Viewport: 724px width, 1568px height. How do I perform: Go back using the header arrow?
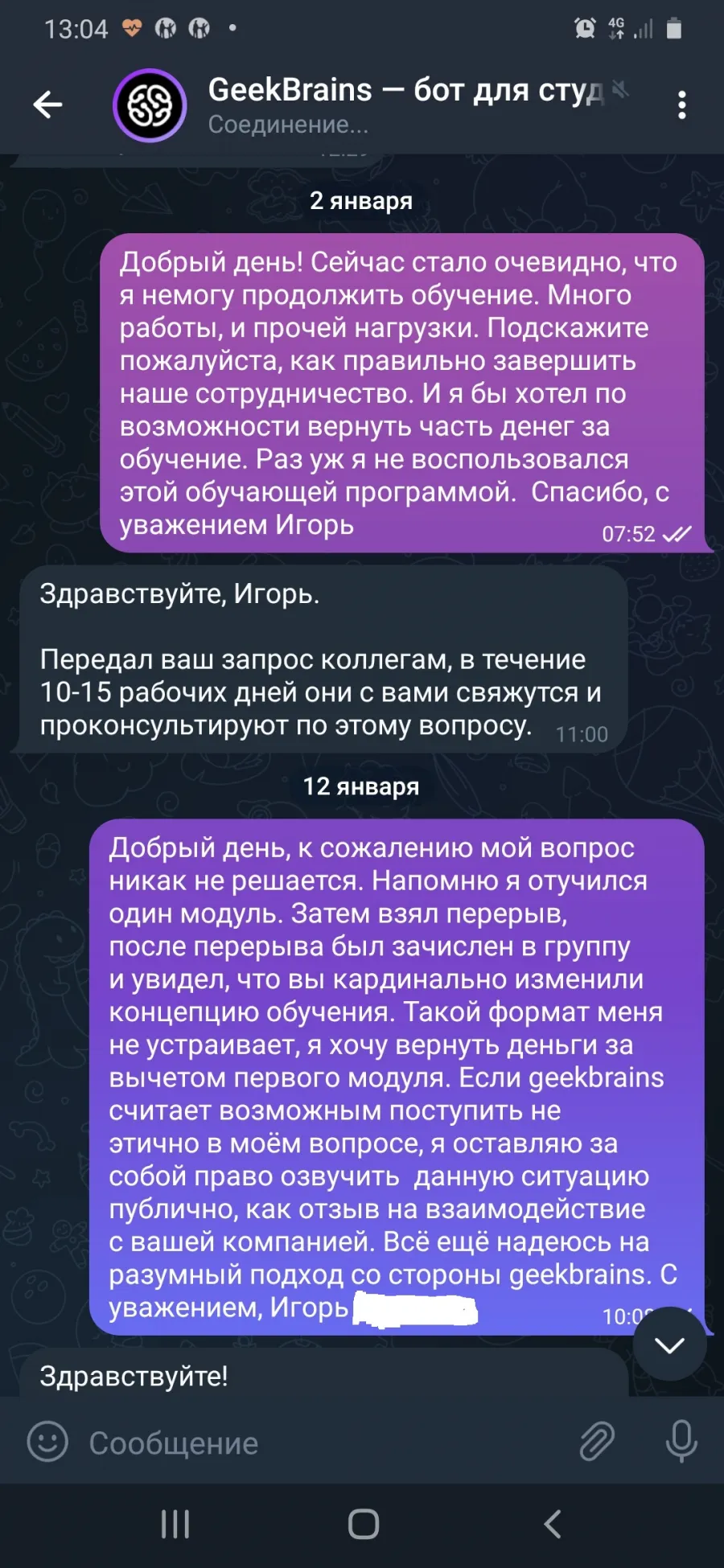click(47, 105)
